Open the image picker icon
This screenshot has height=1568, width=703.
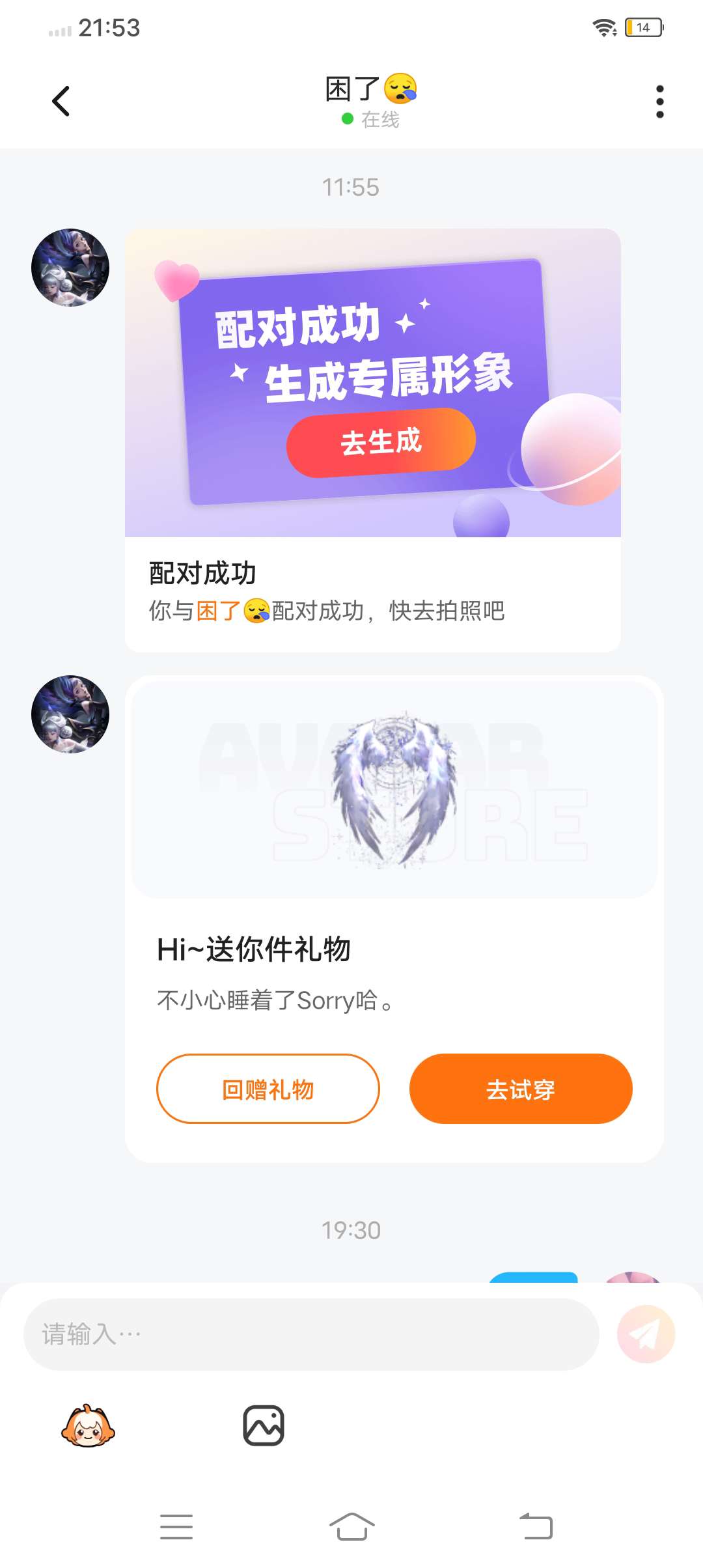(x=264, y=1426)
